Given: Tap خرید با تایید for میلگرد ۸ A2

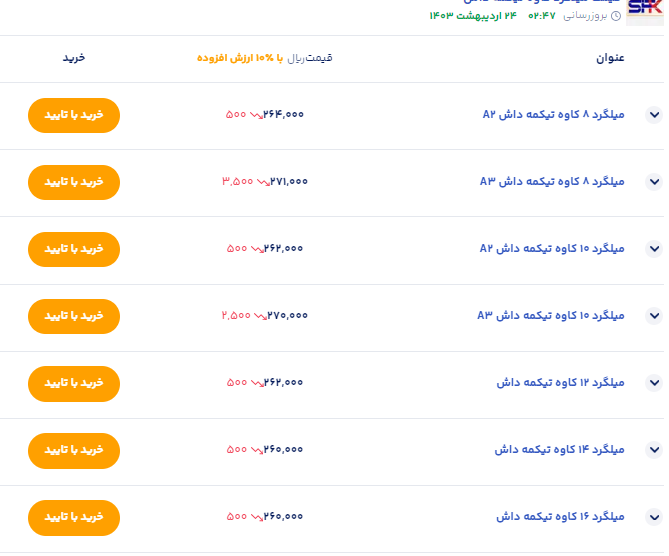Looking at the screenshot, I should 74,115.
